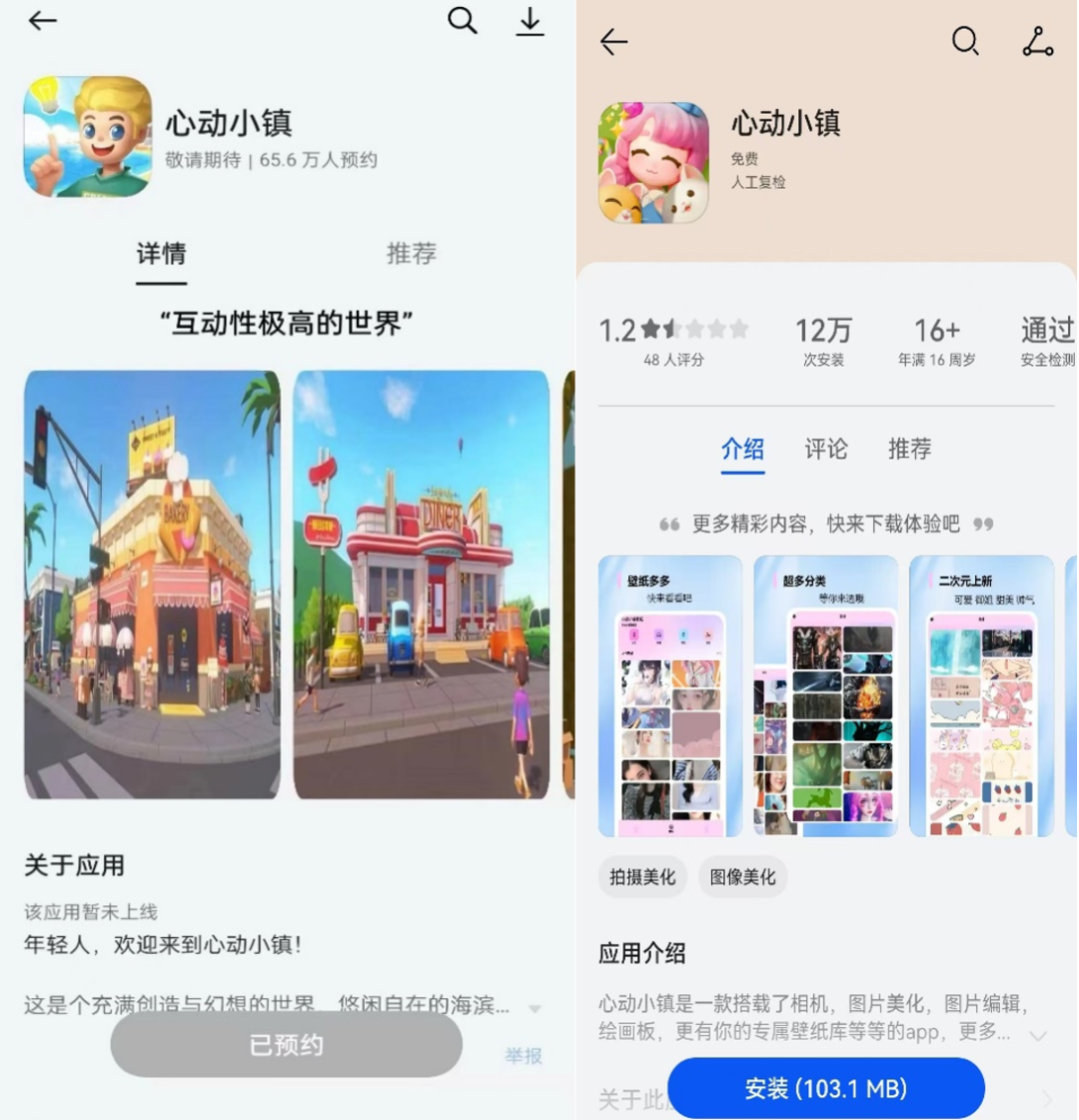Viewport: 1079px width, 1120px height.
Task: Switch to the 详情 tab
Action: [x=161, y=254]
